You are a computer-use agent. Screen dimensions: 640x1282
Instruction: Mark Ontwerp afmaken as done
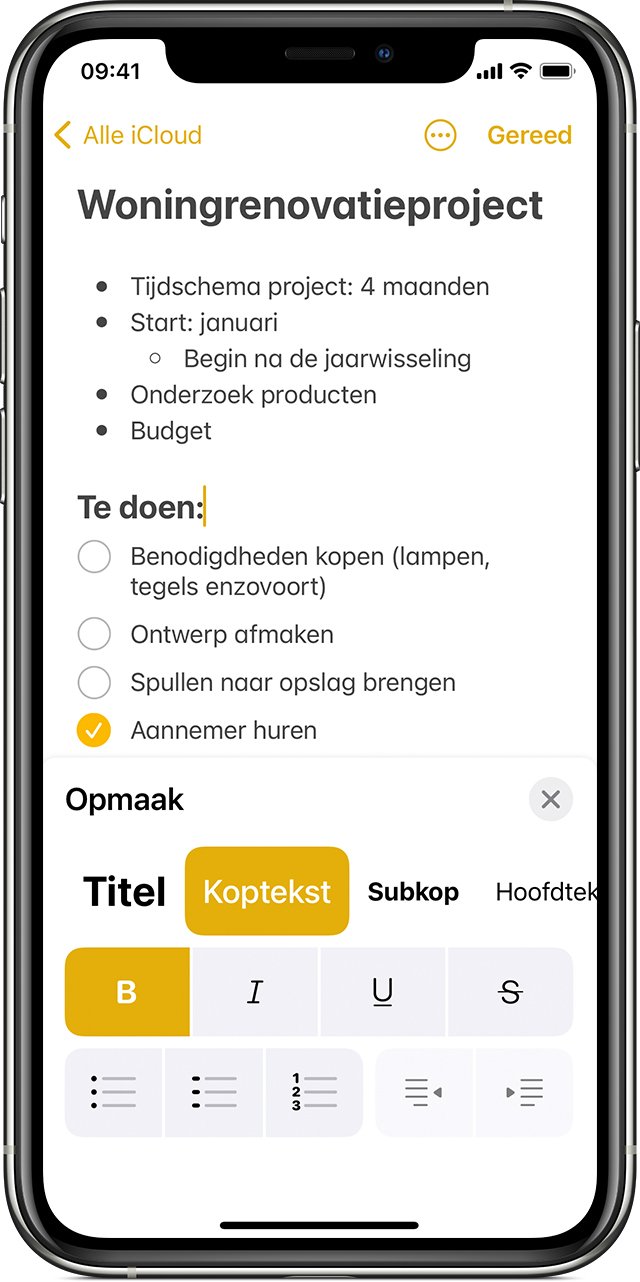click(94, 634)
